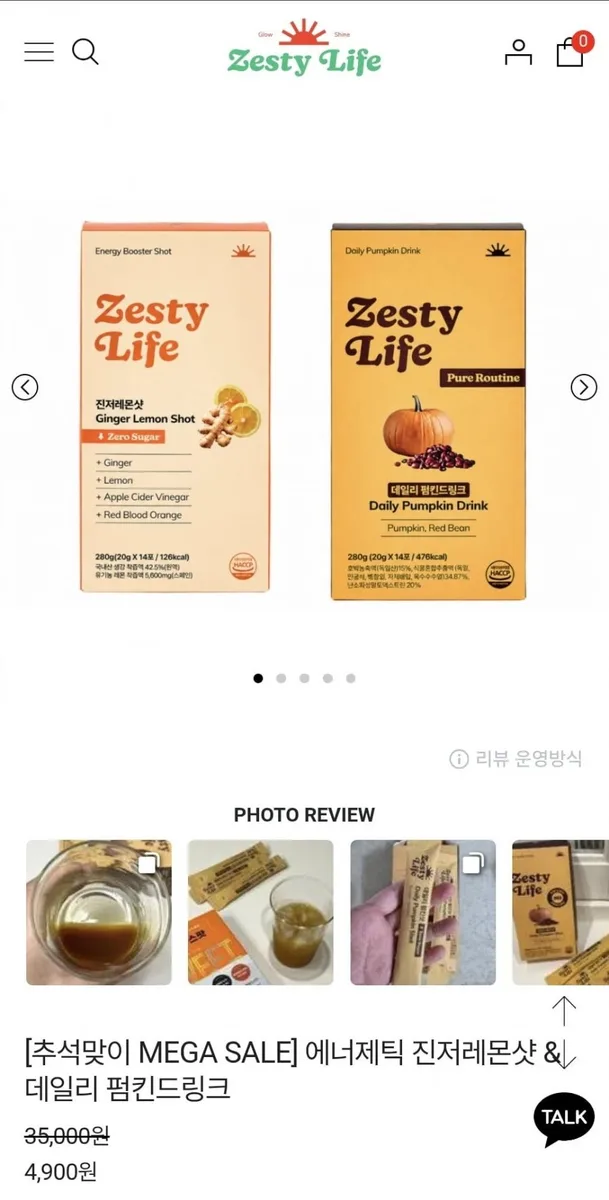Start a KakaoTalk chat via TALK button

(x=564, y=1119)
